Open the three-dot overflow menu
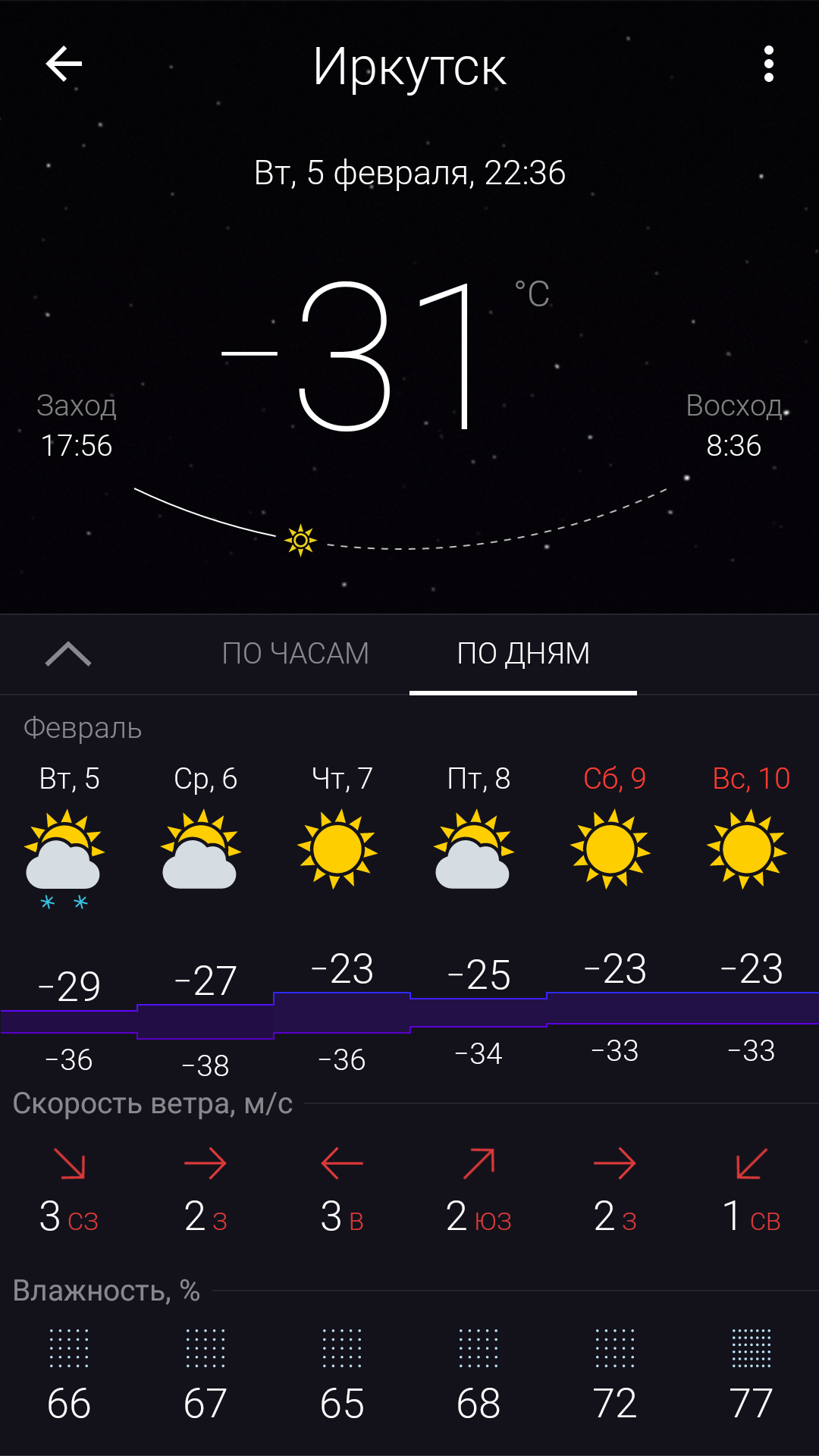The height and width of the screenshot is (1456, 819). [768, 64]
